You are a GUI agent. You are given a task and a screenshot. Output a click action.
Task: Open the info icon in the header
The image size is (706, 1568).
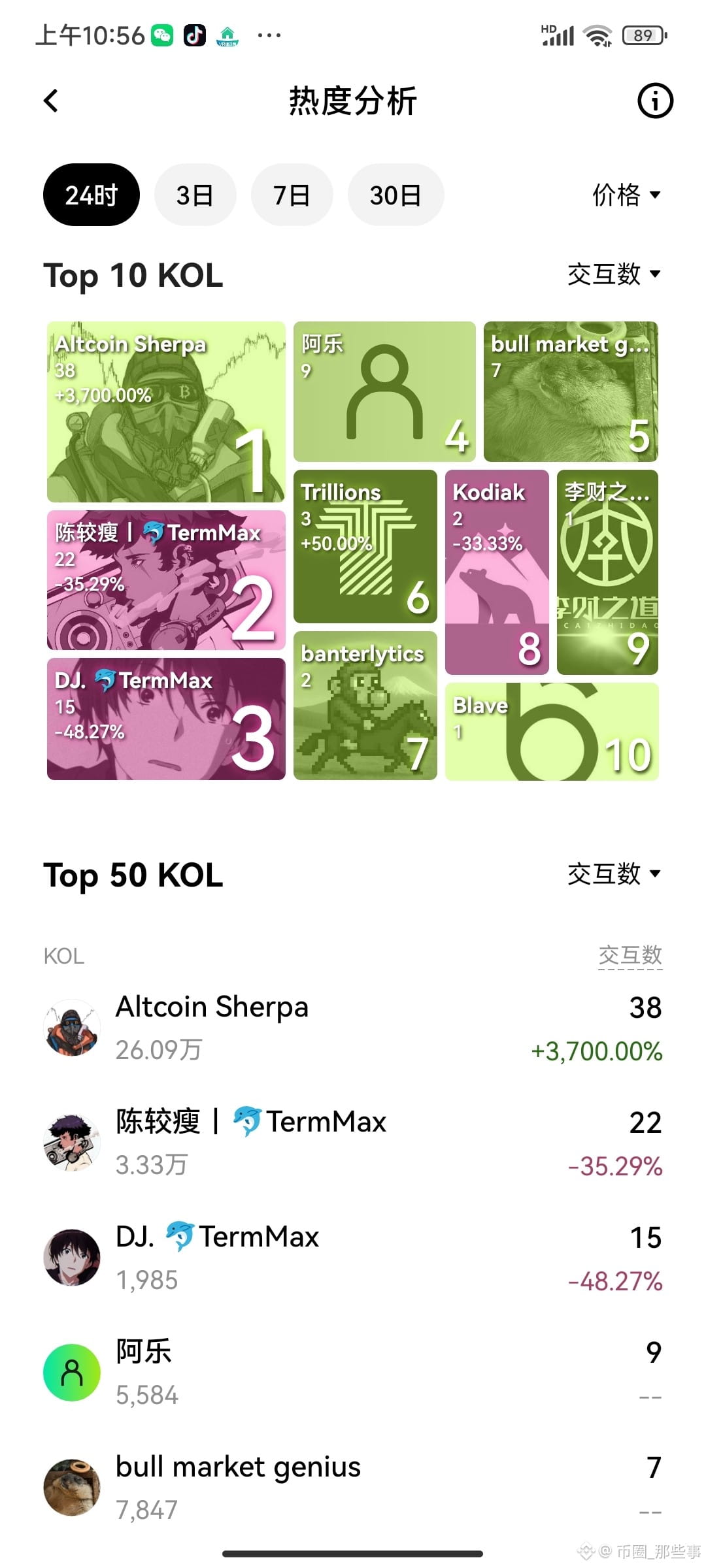[x=655, y=101]
